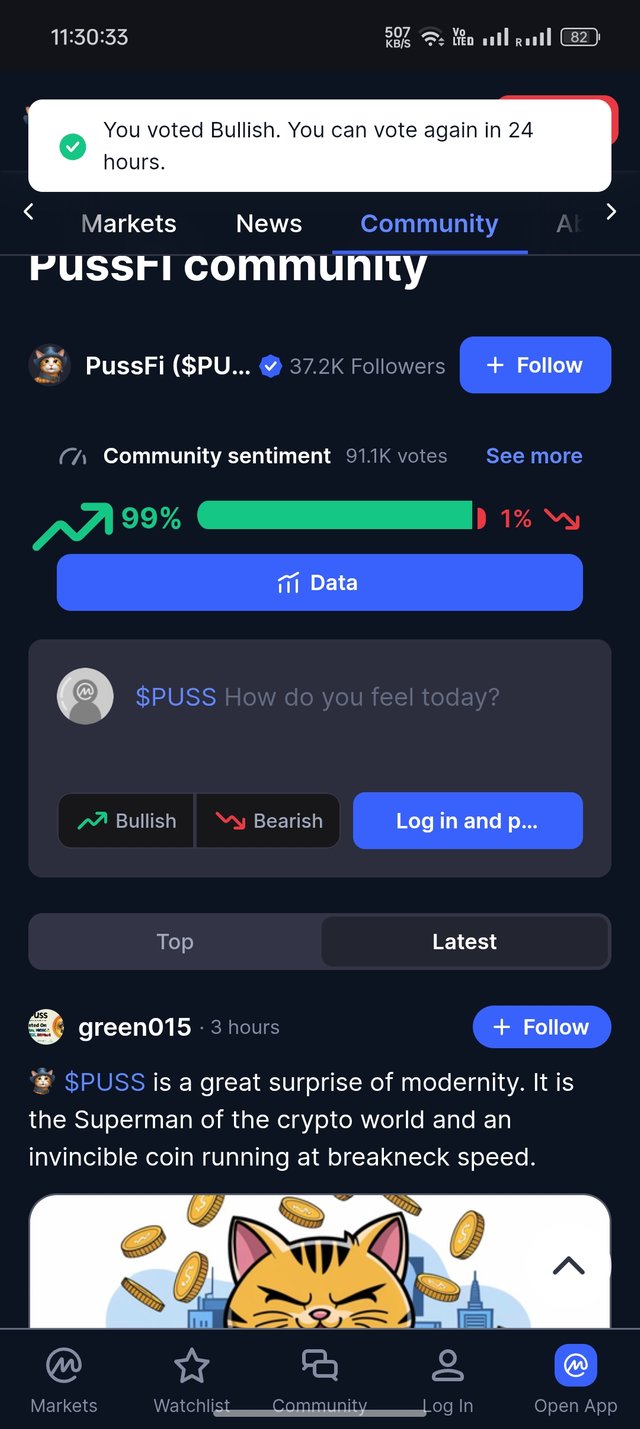Tap the Log in and post button
640x1429 pixels.
pyautogui.click(x=467, y=821)
